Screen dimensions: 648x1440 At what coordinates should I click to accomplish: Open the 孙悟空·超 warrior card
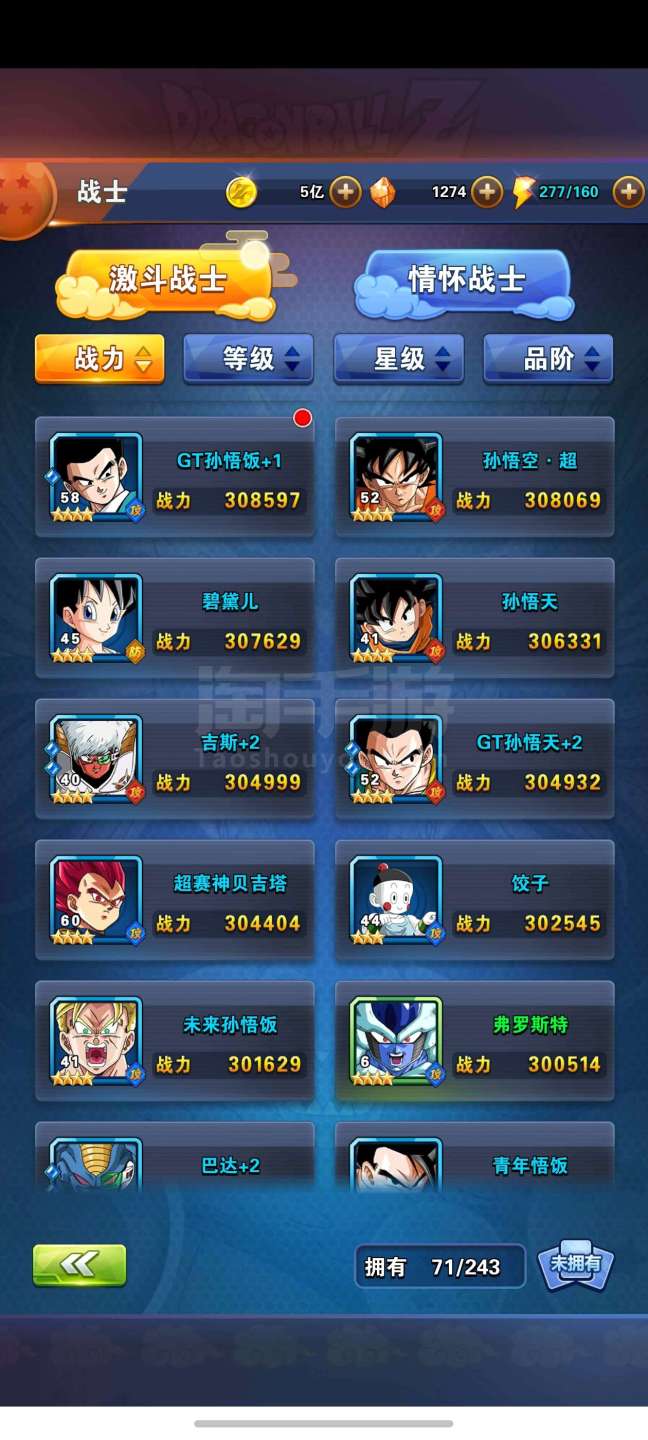pos(474,478)
